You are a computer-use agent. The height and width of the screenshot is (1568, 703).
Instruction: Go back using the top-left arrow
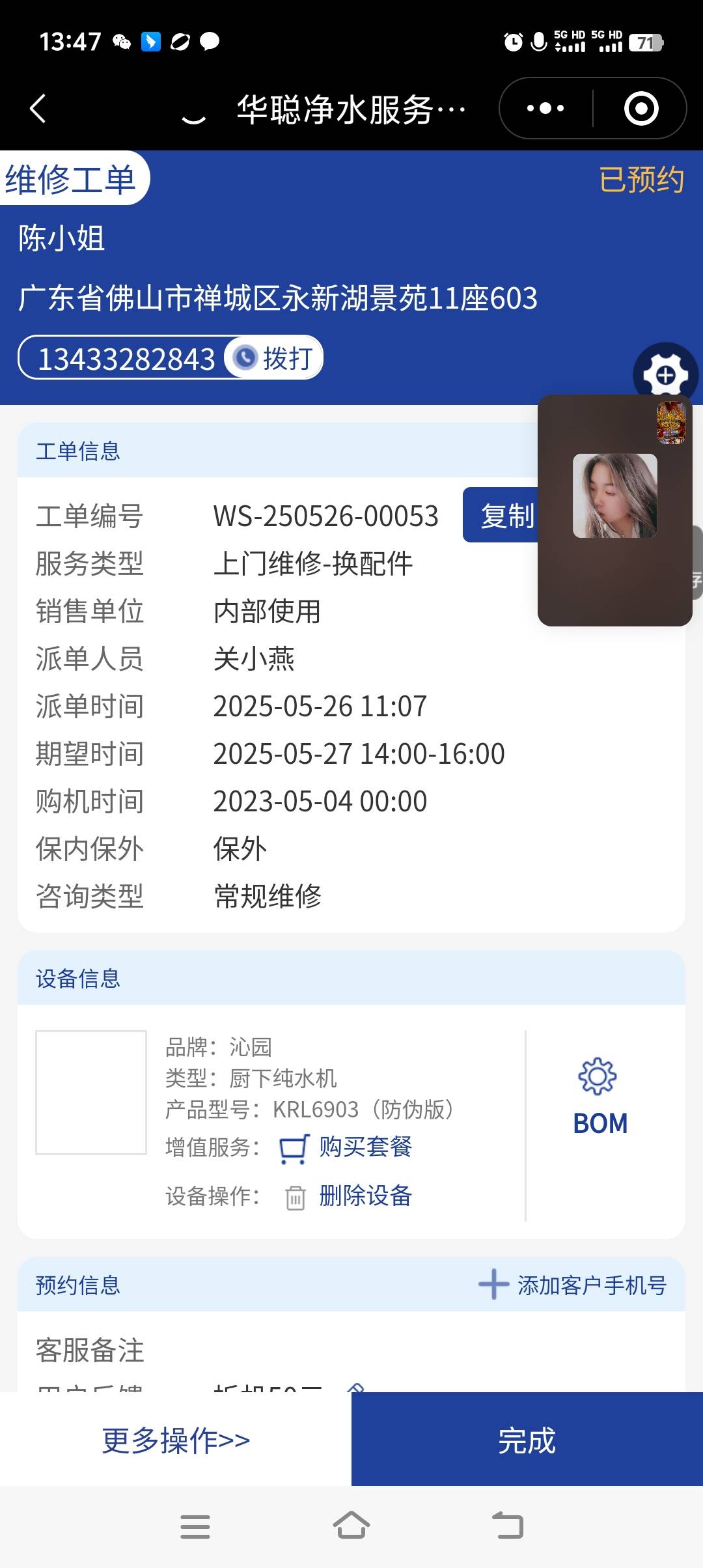(38, 108)
